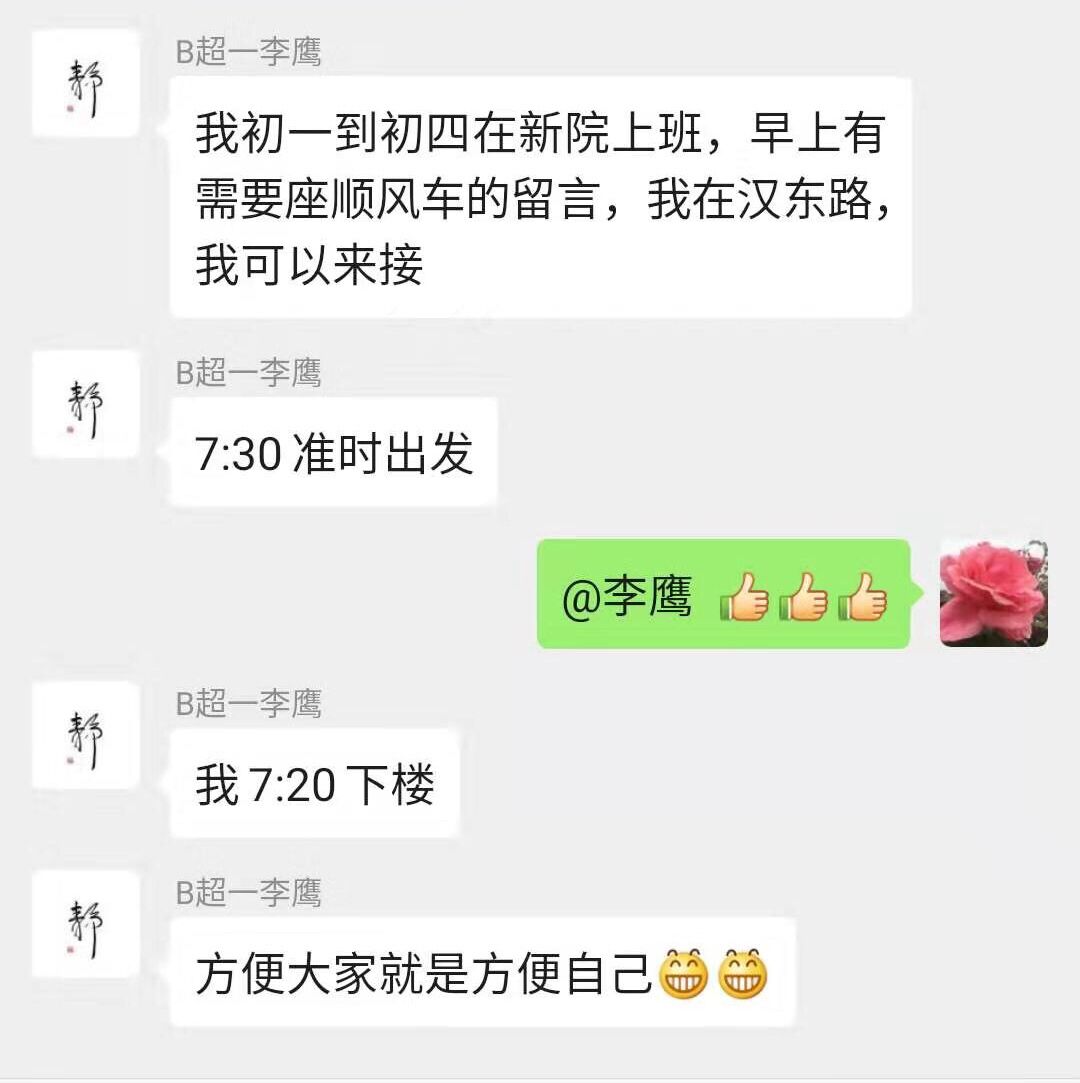The height and width of the screenshot is (1083, 1080).
Task: Open 李鹰's avatar beside the 新院上班 message
Action: (x=85, y=83)
